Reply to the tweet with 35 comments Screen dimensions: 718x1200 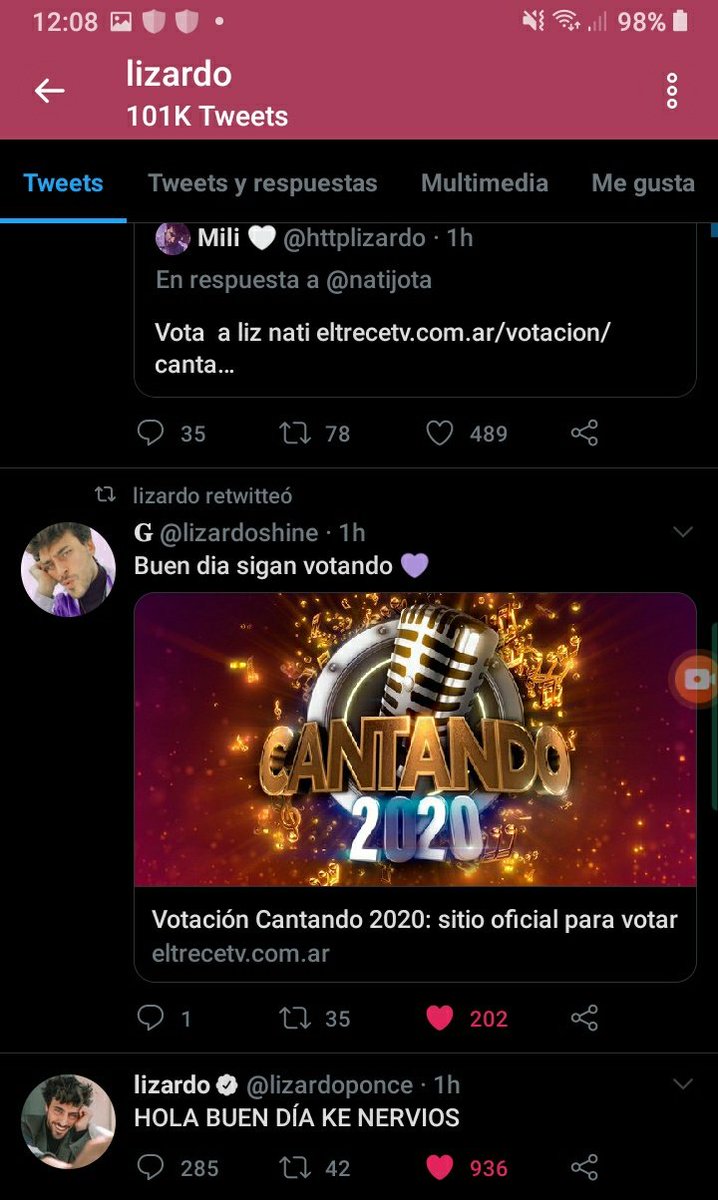[150, 433]
